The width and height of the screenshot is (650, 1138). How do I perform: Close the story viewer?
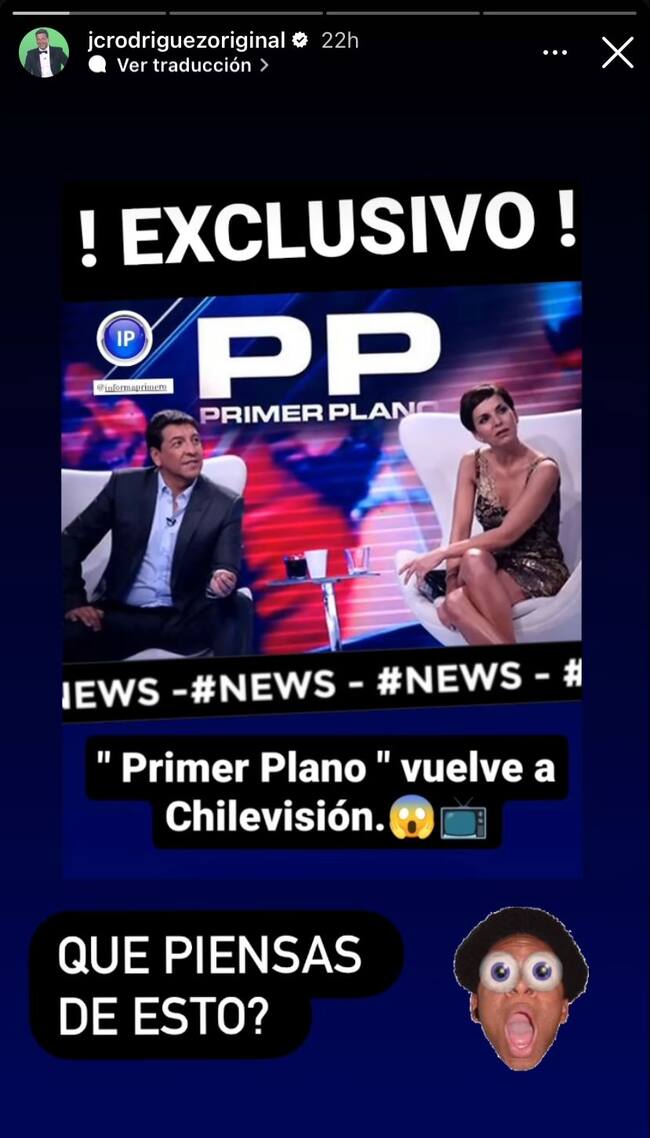(617, 52)
